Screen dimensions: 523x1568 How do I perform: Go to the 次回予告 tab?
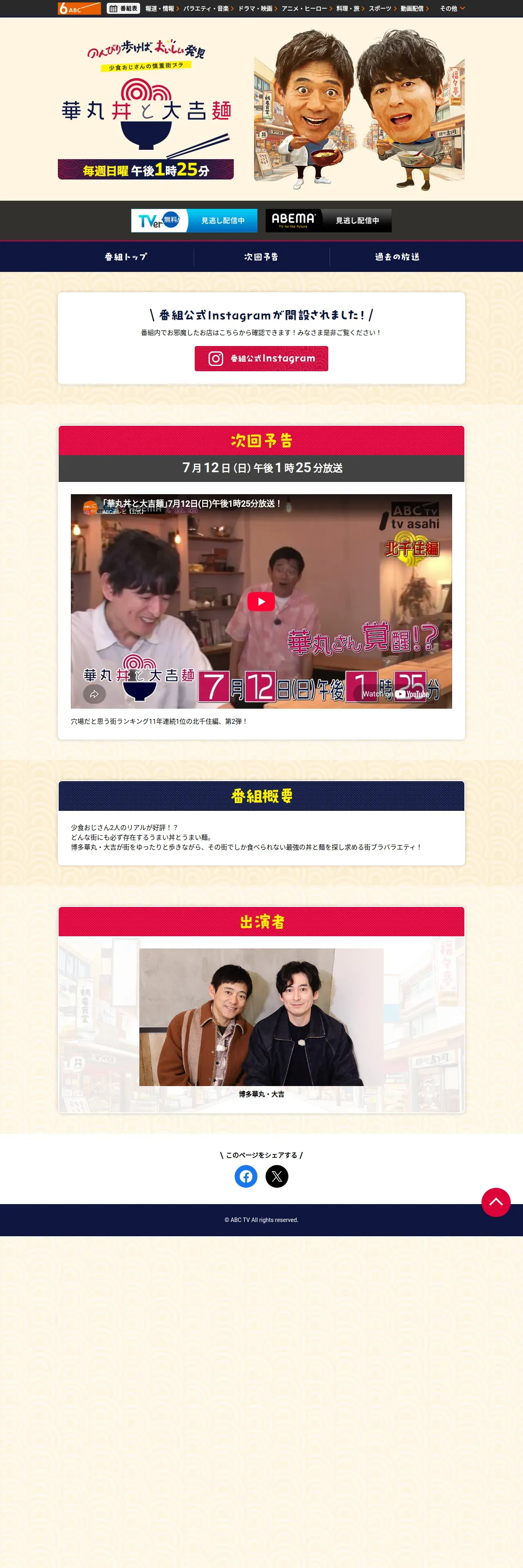click(x=262, y=257)
